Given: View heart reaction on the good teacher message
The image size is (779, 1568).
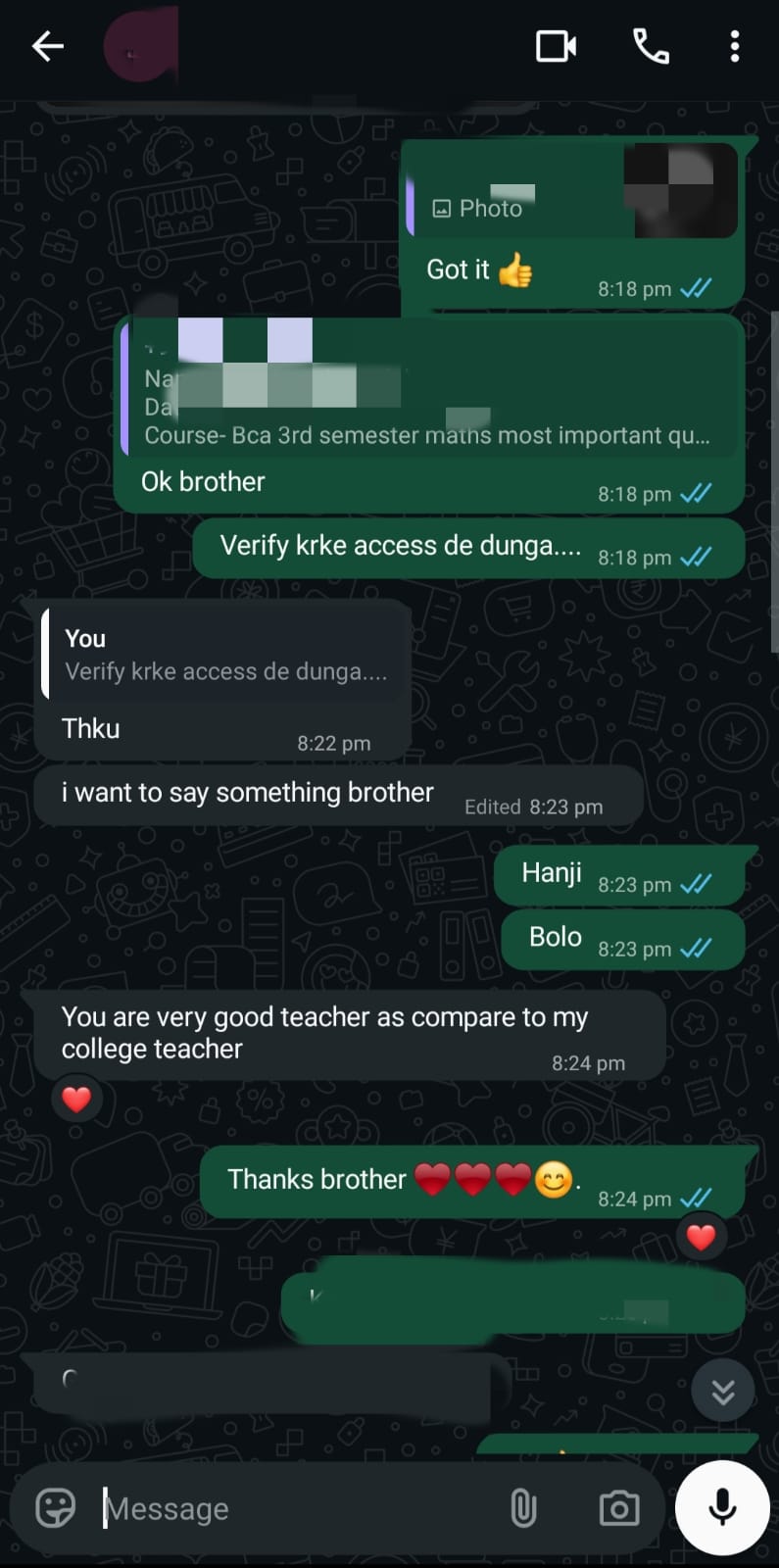Looking at the screenshot, I should [x=76, y=1100].
